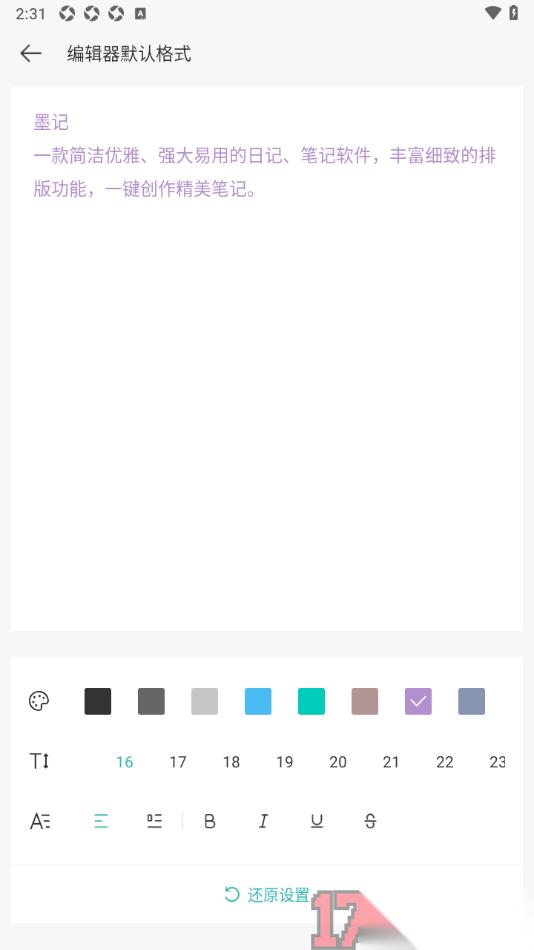Set font size to 18
Screen dimensions: 534x950
[x=231, y=762]
